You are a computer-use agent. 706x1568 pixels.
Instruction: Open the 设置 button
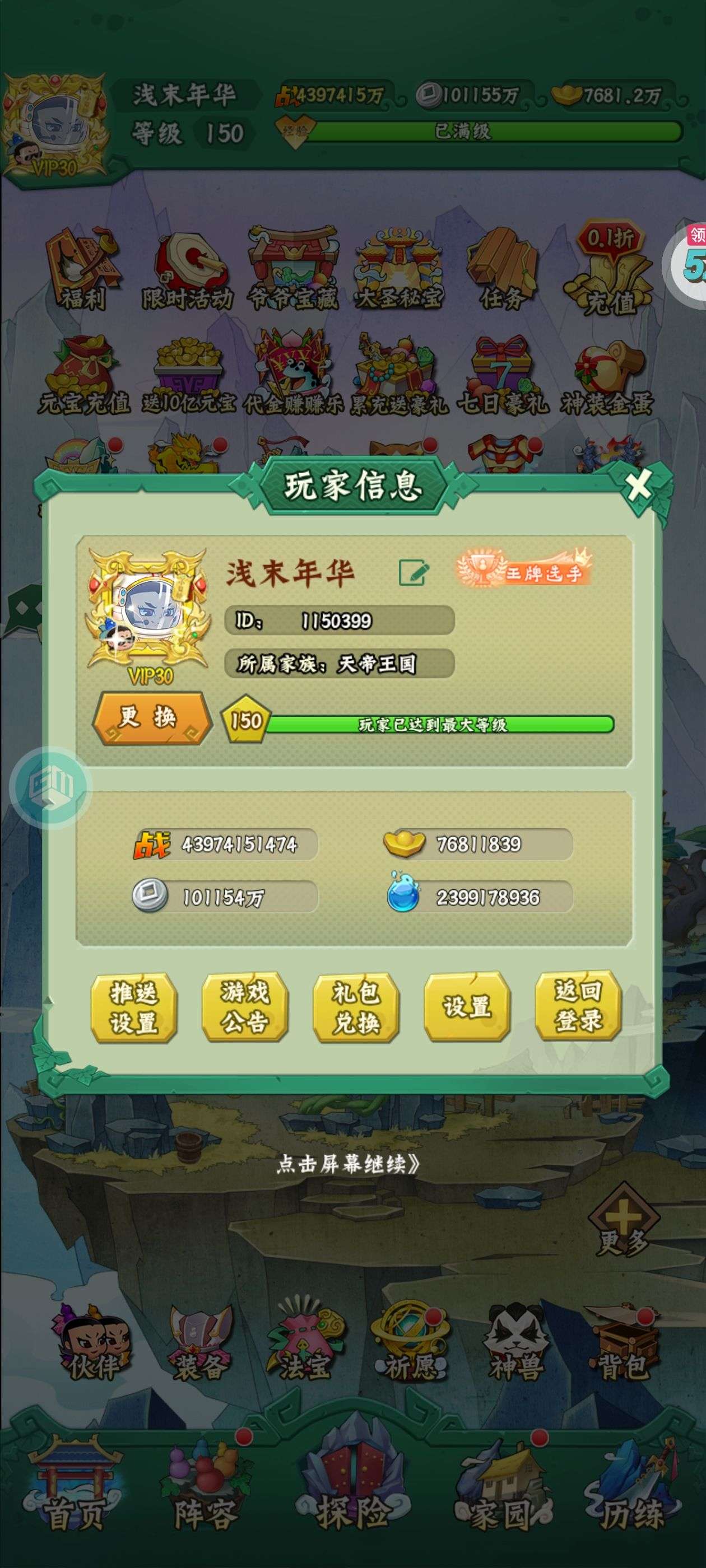pyautogui.click(x=467, y=1007)
